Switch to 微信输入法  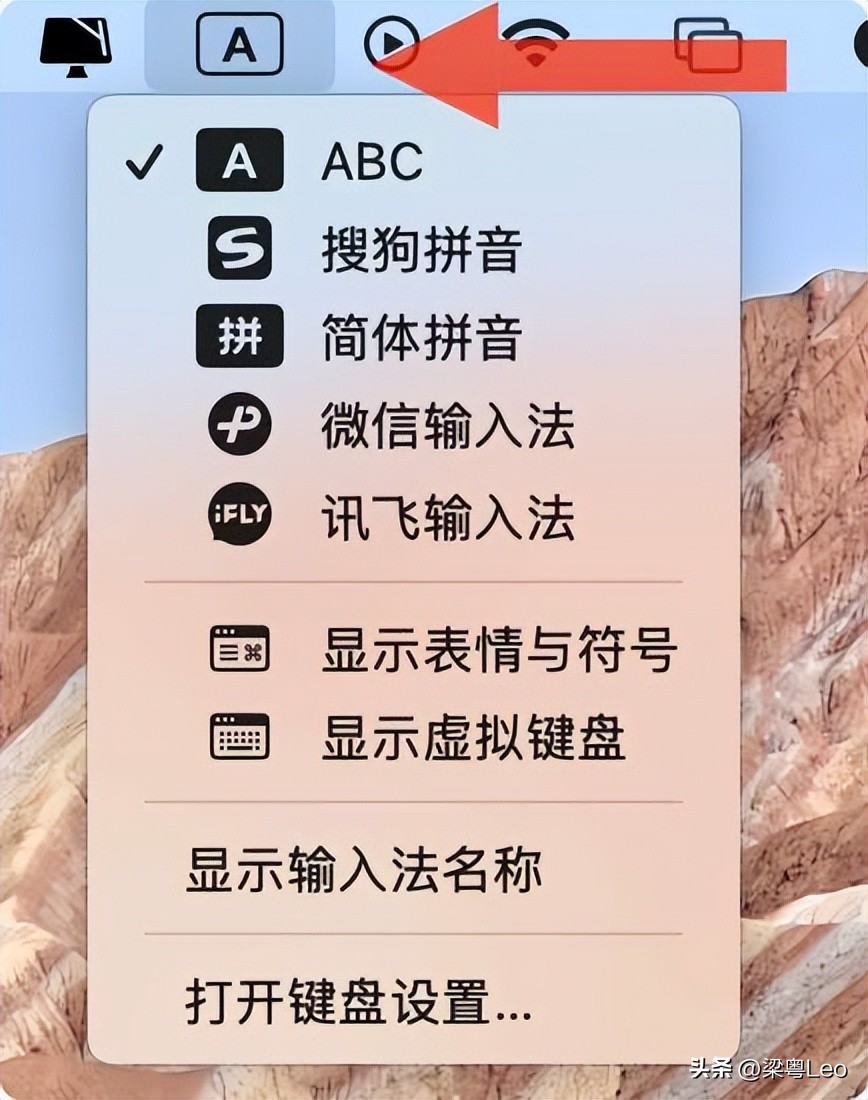pos(446,427)
